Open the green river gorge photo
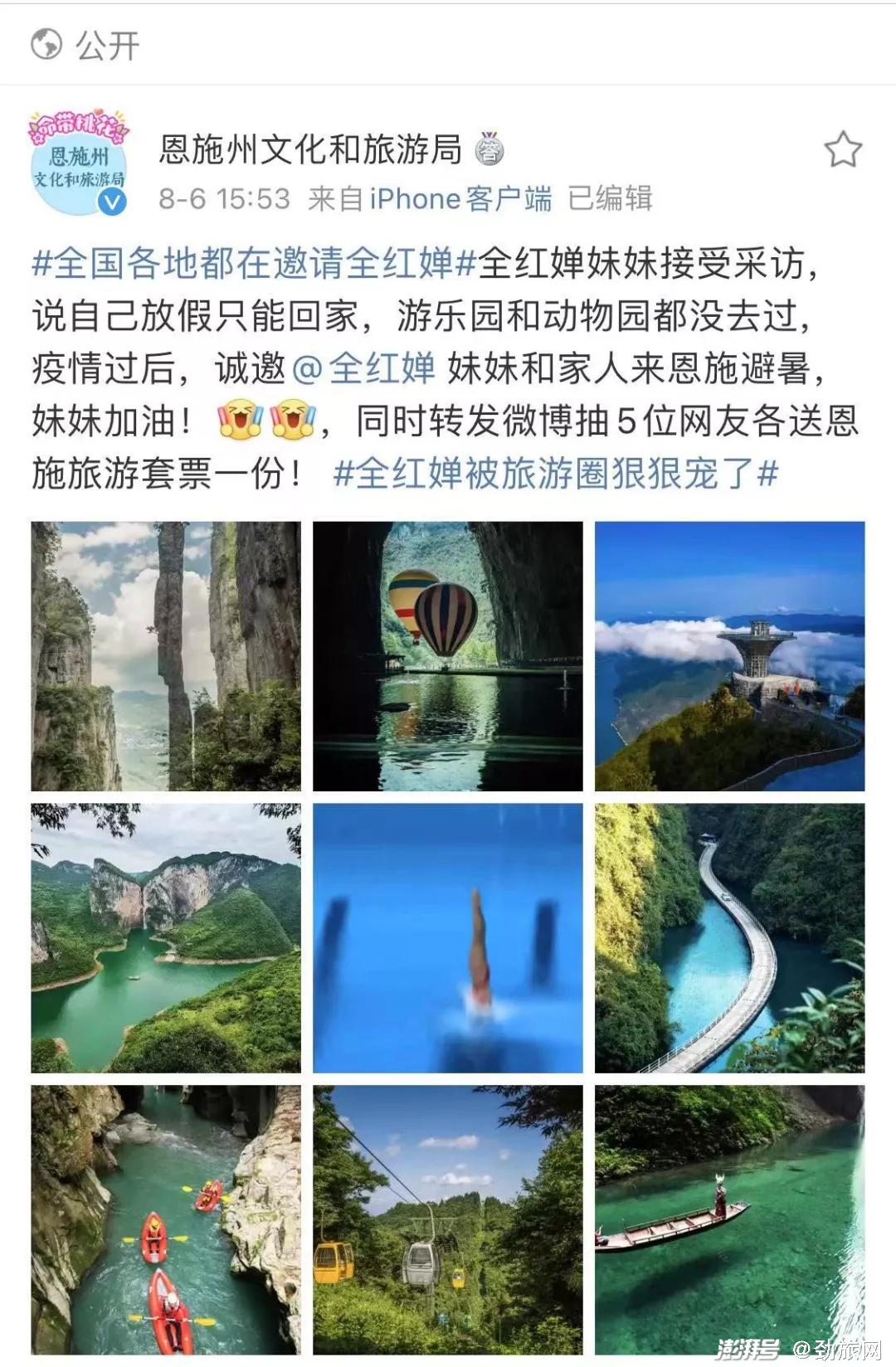 pyautogui.click(x=166, y=937)
